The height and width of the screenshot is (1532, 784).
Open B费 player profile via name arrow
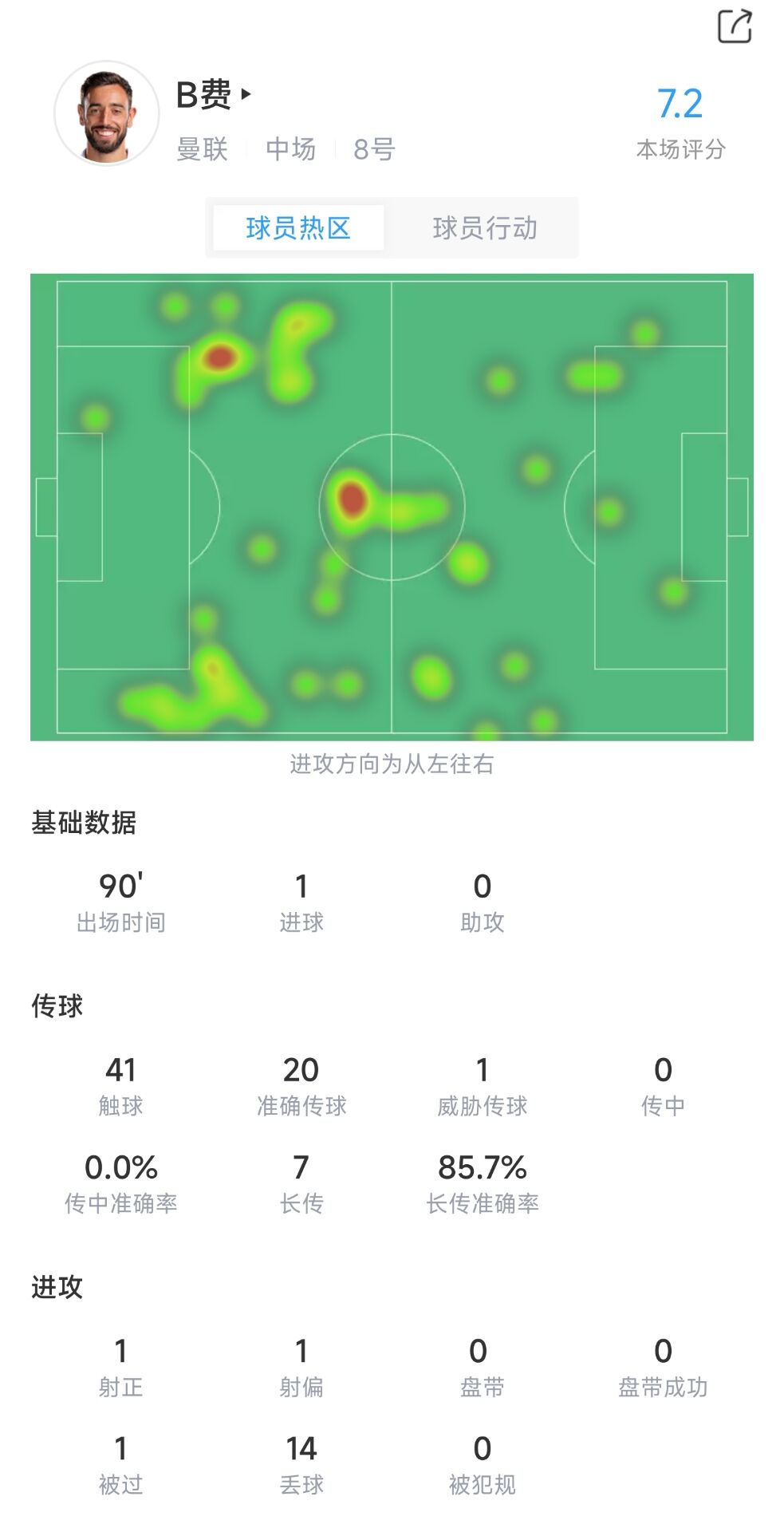click(246, 94)
